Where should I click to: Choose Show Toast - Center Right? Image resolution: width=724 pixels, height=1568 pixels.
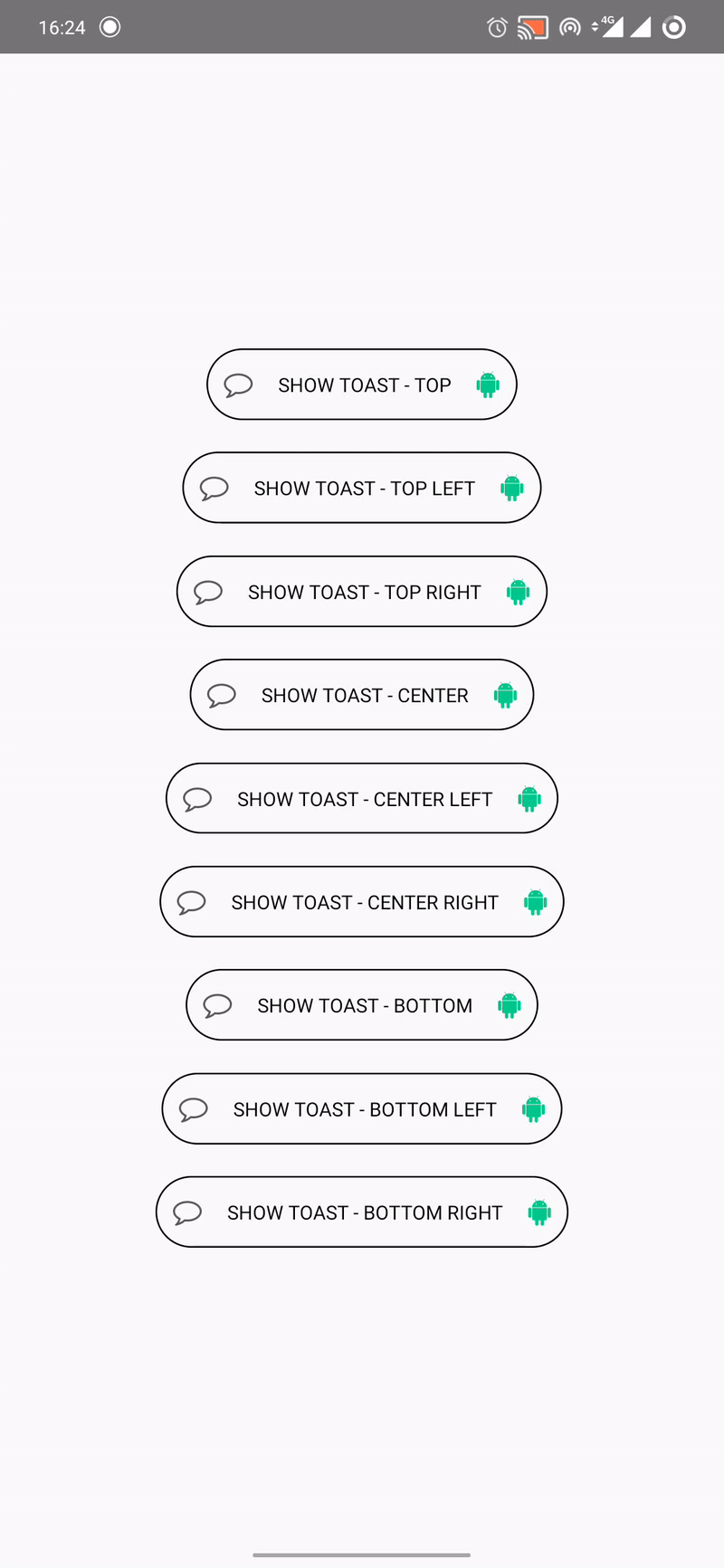coord(362,902)
